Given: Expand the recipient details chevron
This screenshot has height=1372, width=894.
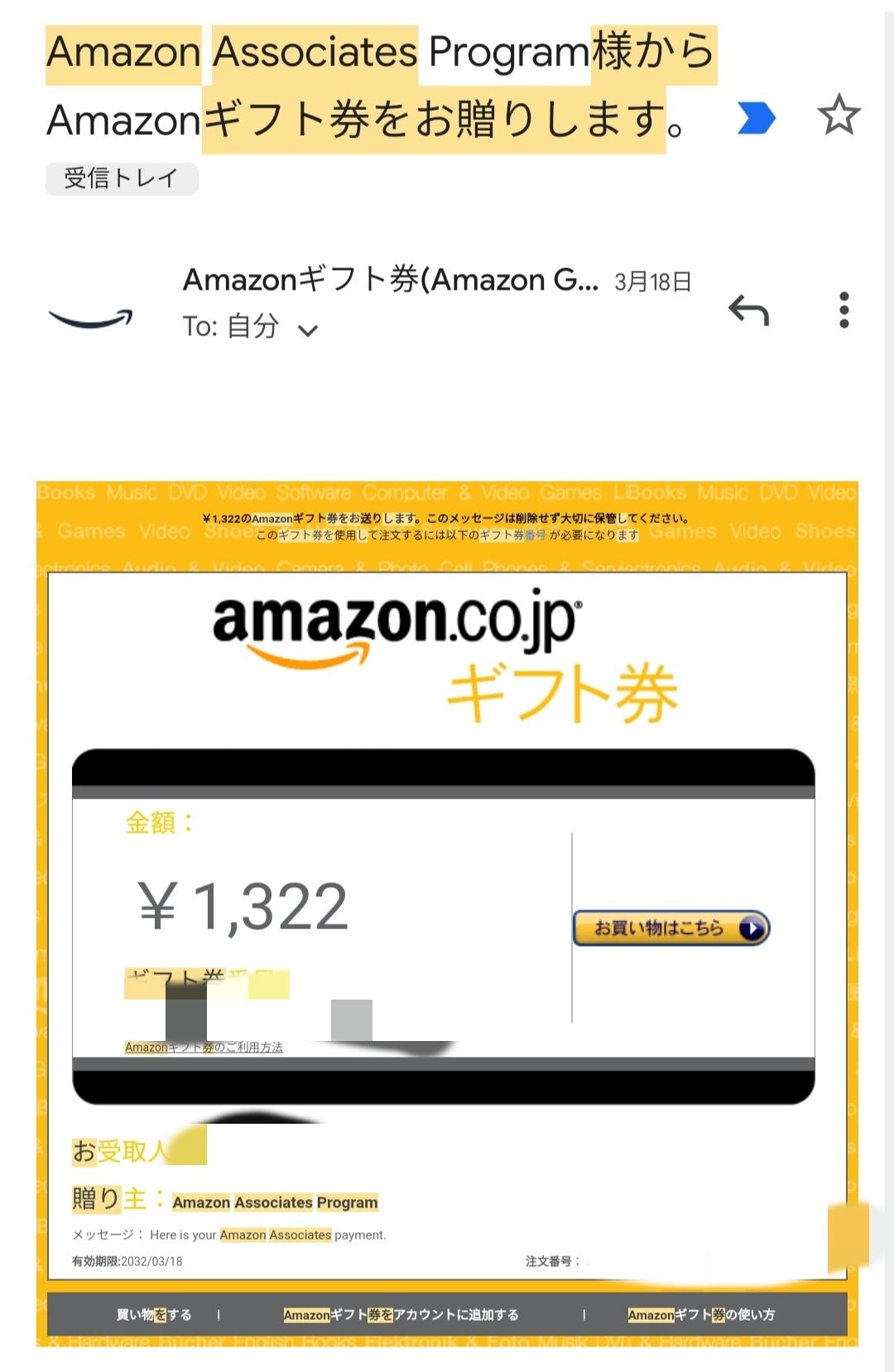Looking at the screenshot, I should (308, 330).
